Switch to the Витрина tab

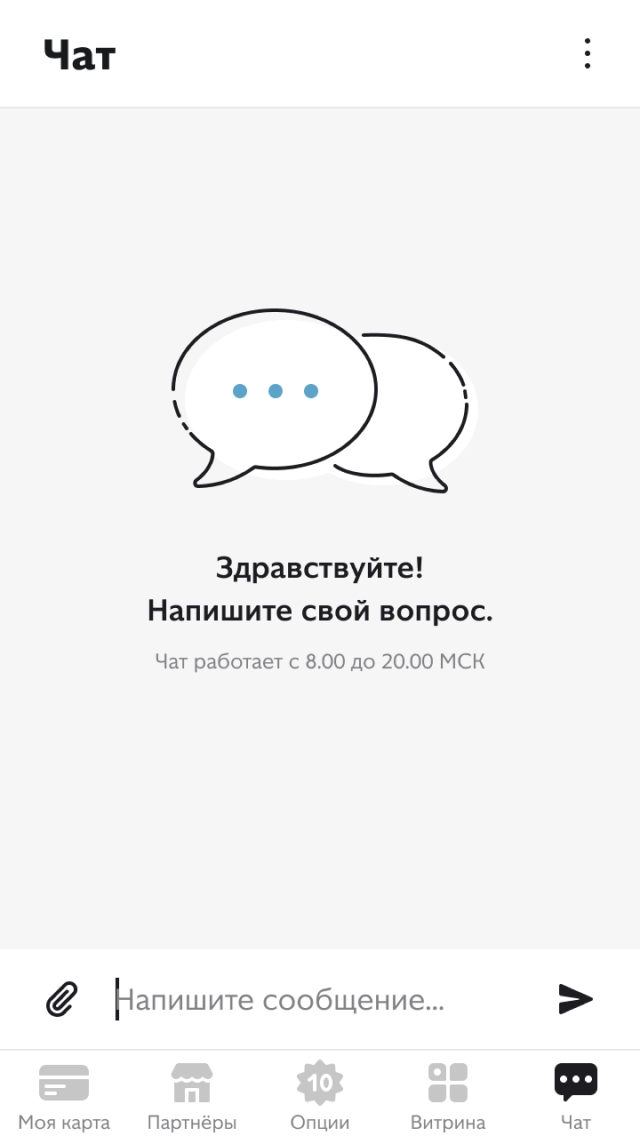(448, 1096)
